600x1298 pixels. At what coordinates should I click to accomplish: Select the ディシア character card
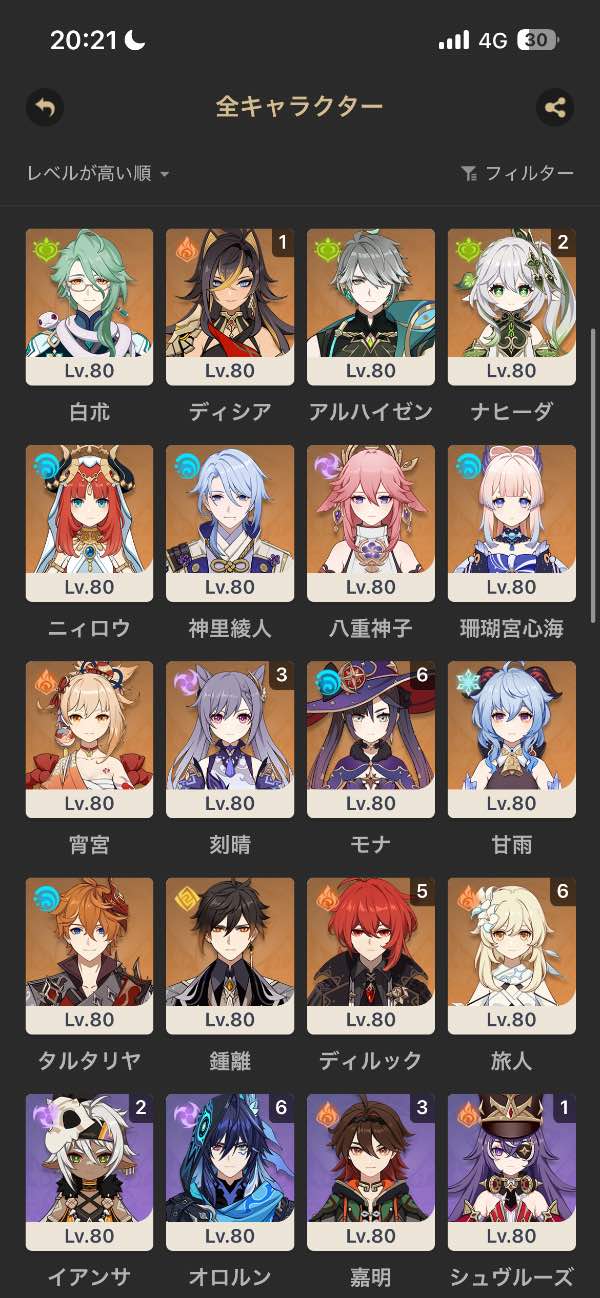pos(230,306)
